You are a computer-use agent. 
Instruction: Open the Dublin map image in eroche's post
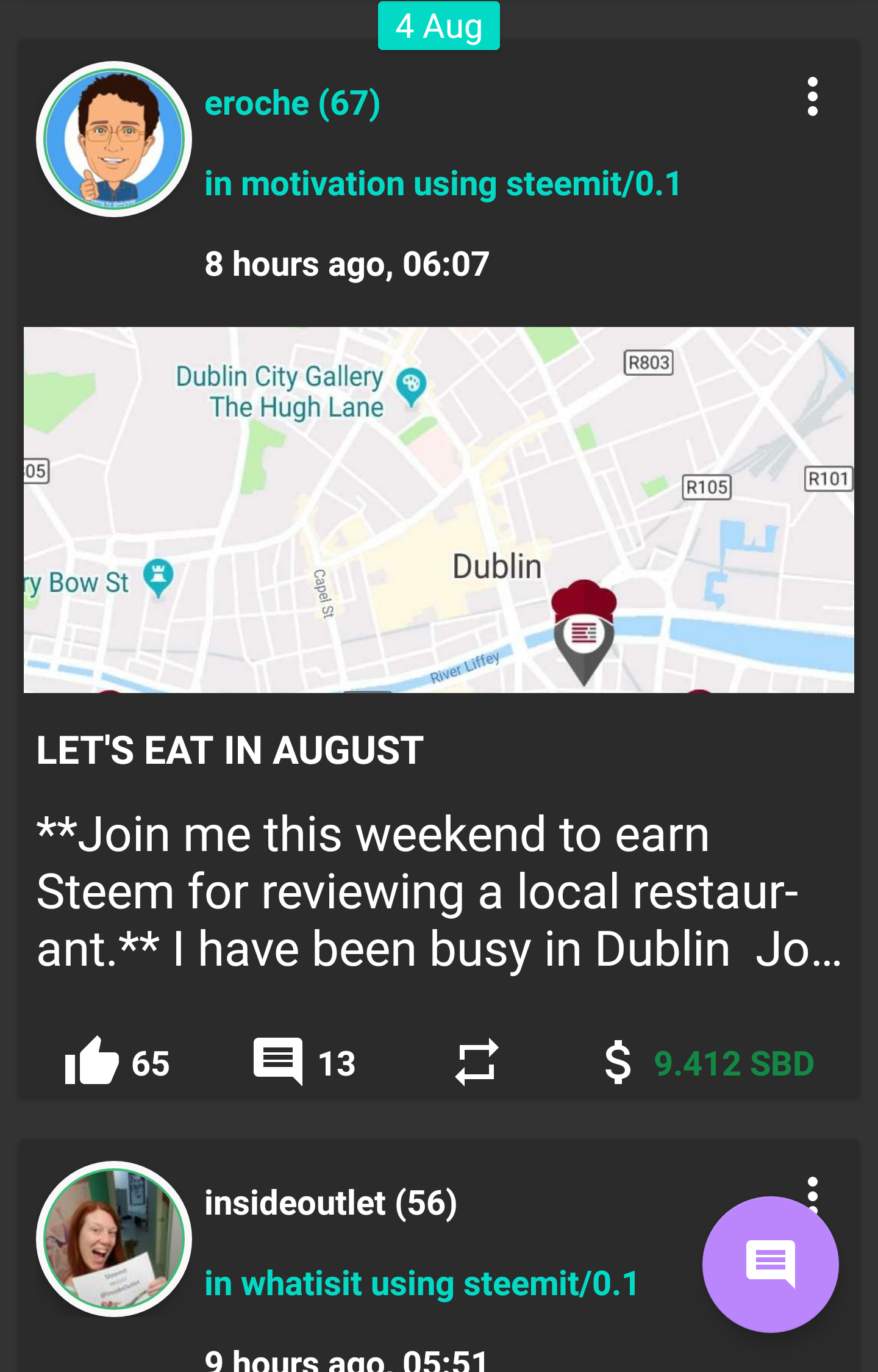click(439, 510)
